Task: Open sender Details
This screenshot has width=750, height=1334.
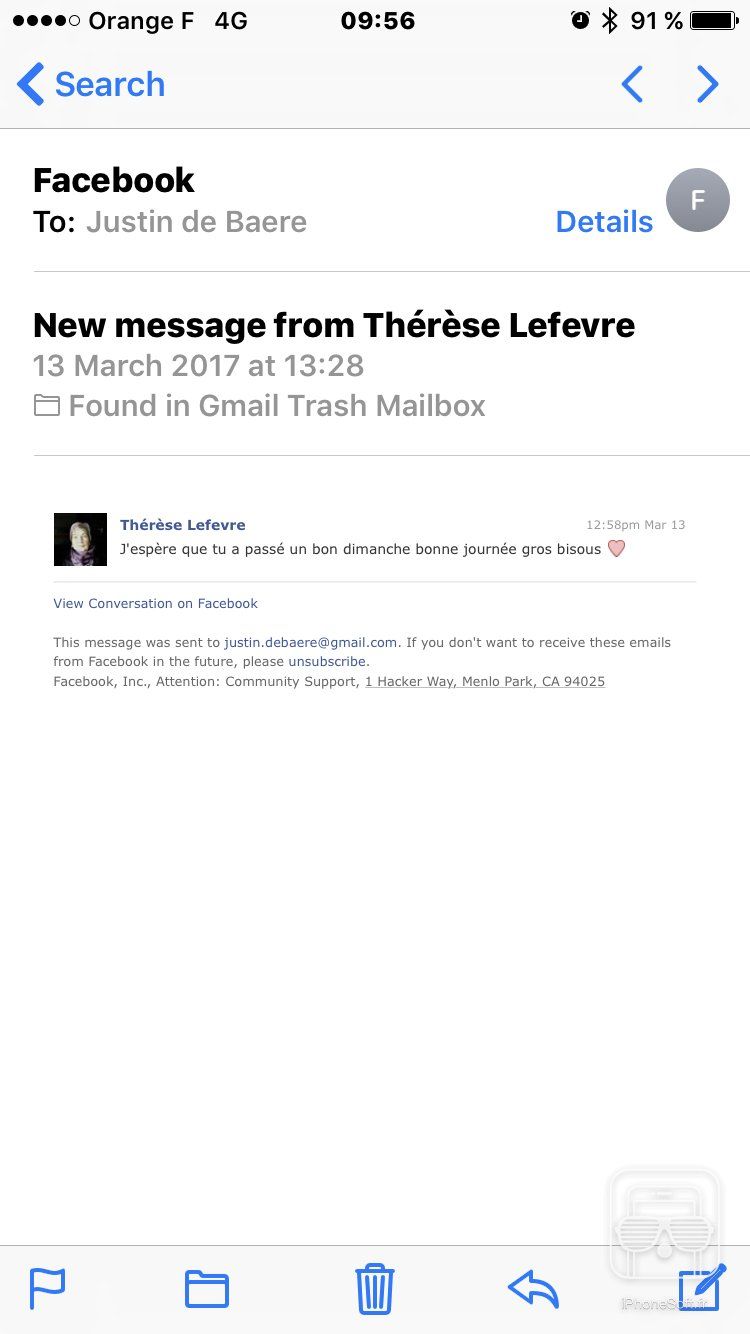Action: coord(604,222)
